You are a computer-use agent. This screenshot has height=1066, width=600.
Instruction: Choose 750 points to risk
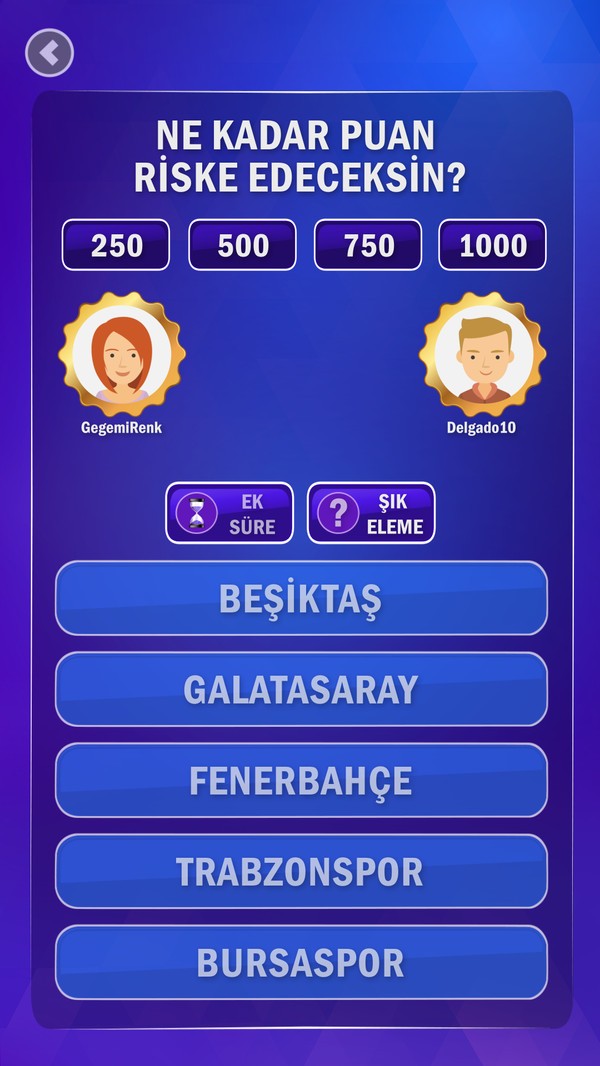click(x=368, y=245)
